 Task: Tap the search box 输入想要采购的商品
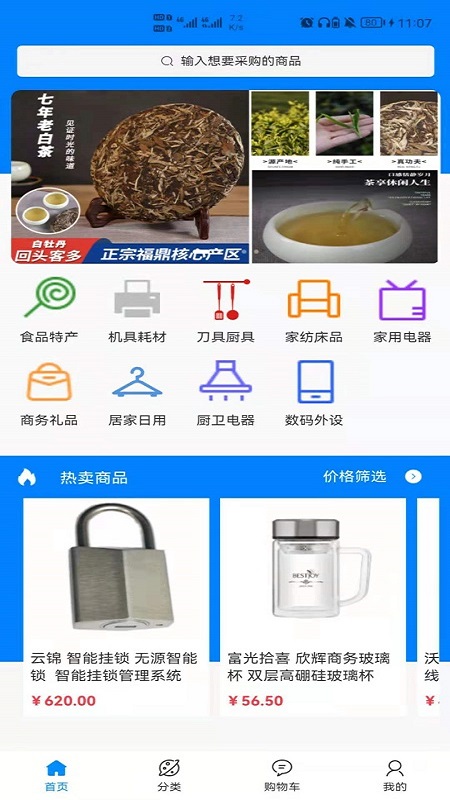226,61
